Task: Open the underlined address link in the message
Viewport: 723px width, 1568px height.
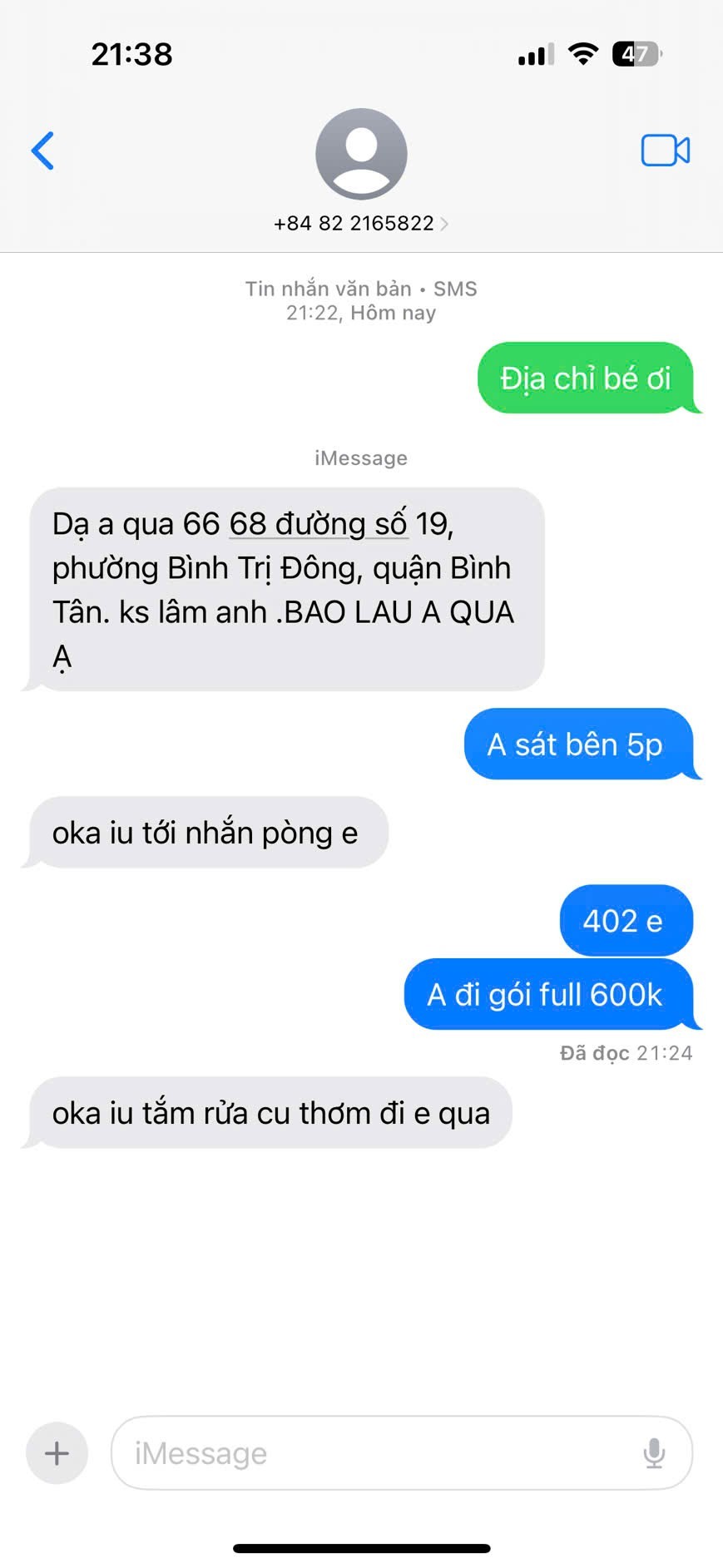Action: click(318, 524)
